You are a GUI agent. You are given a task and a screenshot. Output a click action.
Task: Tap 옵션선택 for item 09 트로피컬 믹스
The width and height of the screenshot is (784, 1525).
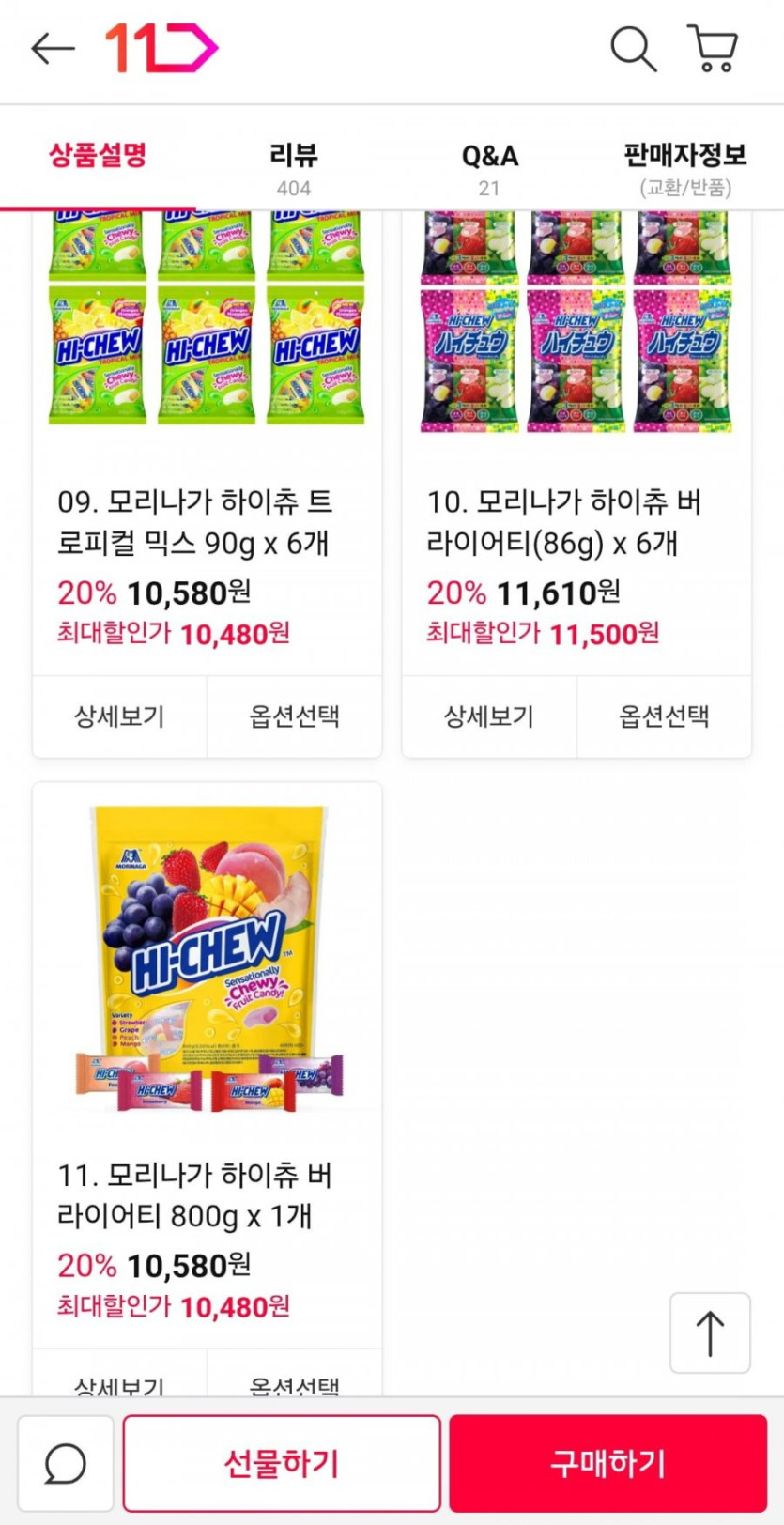point(294,716)
